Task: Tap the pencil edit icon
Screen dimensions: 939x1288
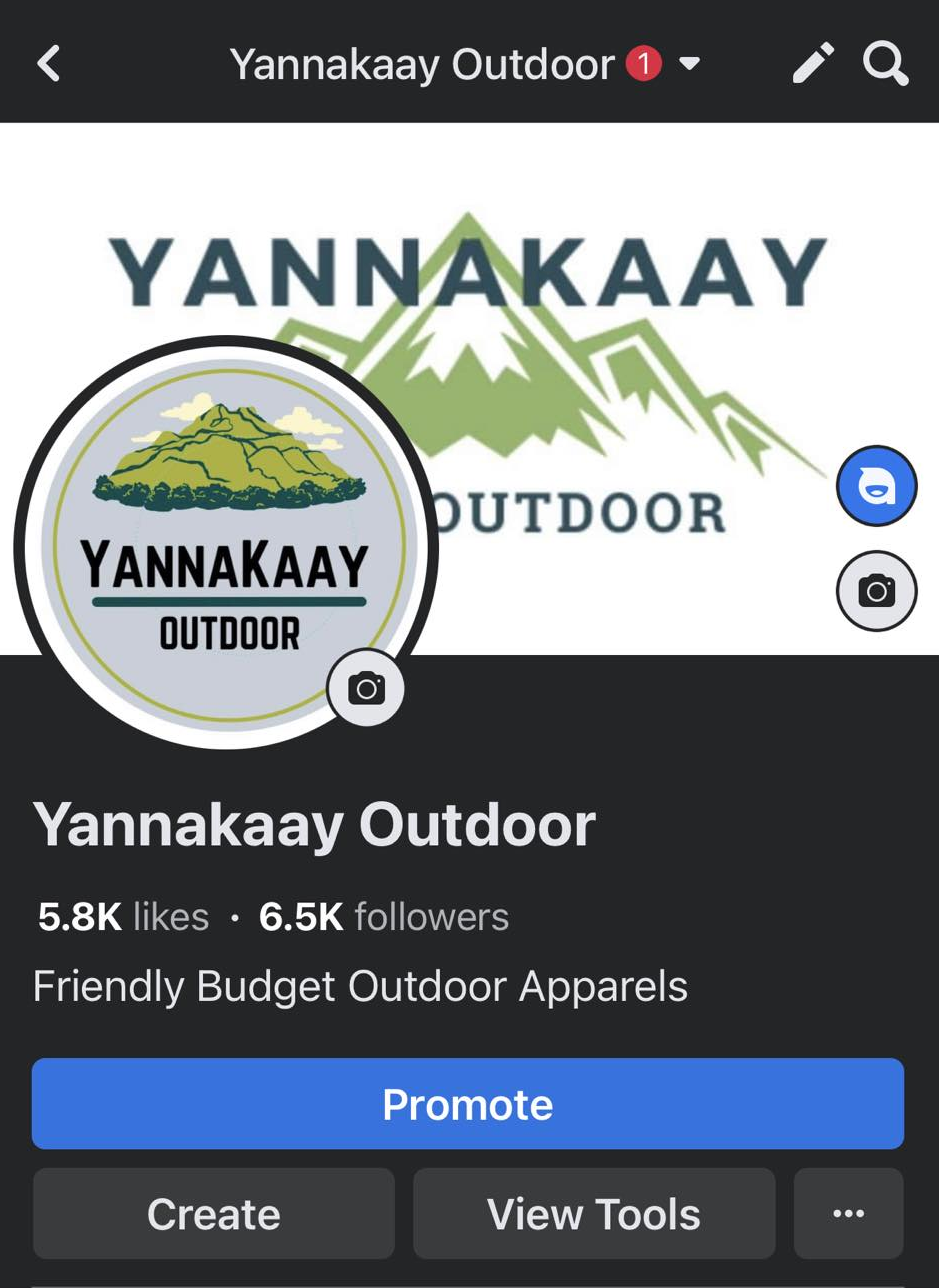Action: tap(813, 65)
